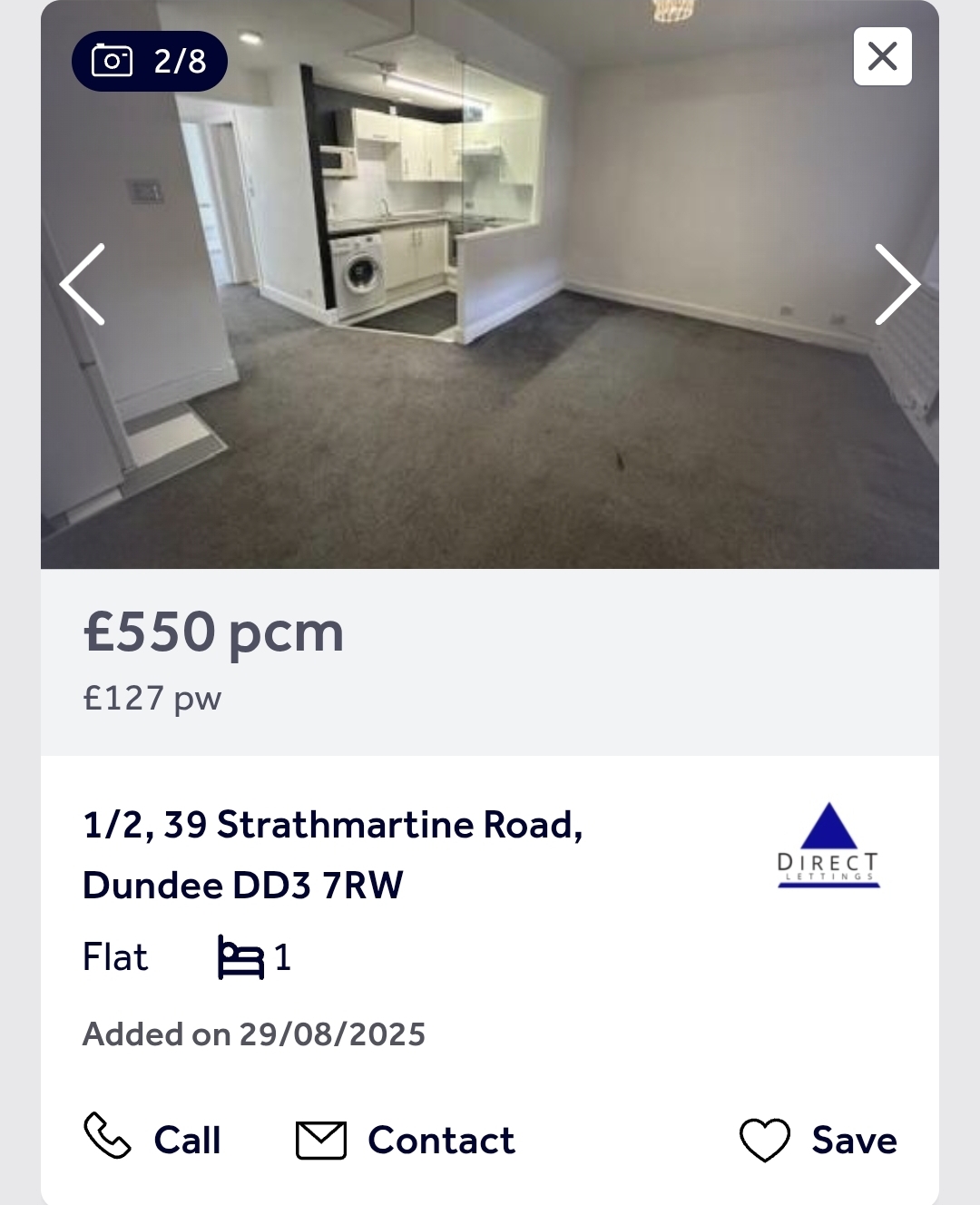Show the next property photo
Image resolution: width=980 pixels, height=1205 pixels.
[x=897, y=284]
